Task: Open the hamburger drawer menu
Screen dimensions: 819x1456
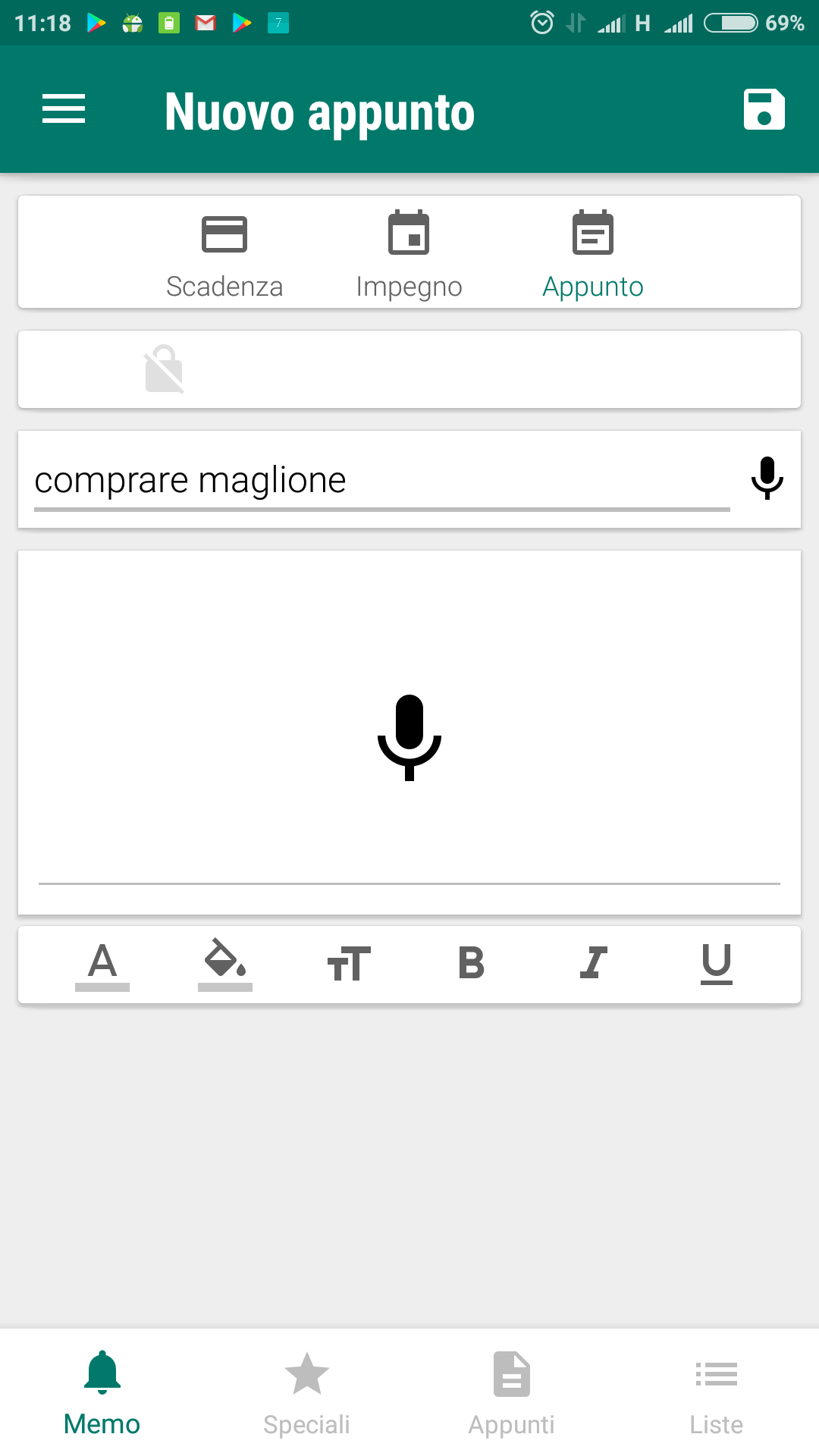Action: (x=64, y=109)
